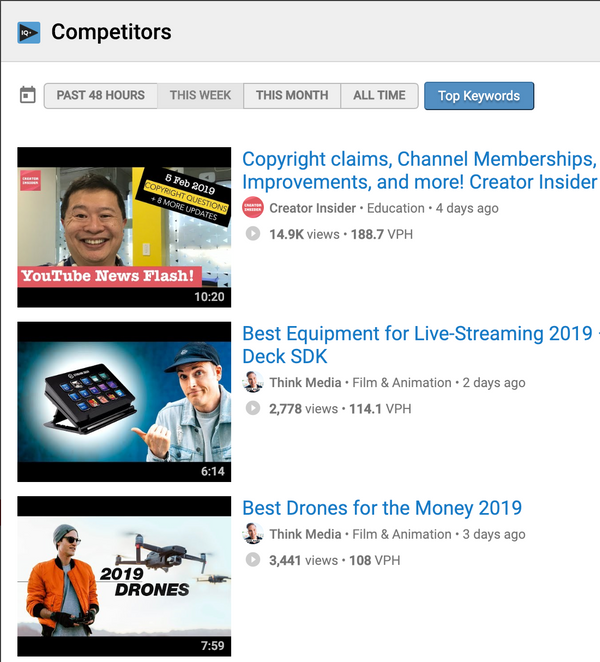
Task: Switch to the This Week filter
Action: pos(200,96)
